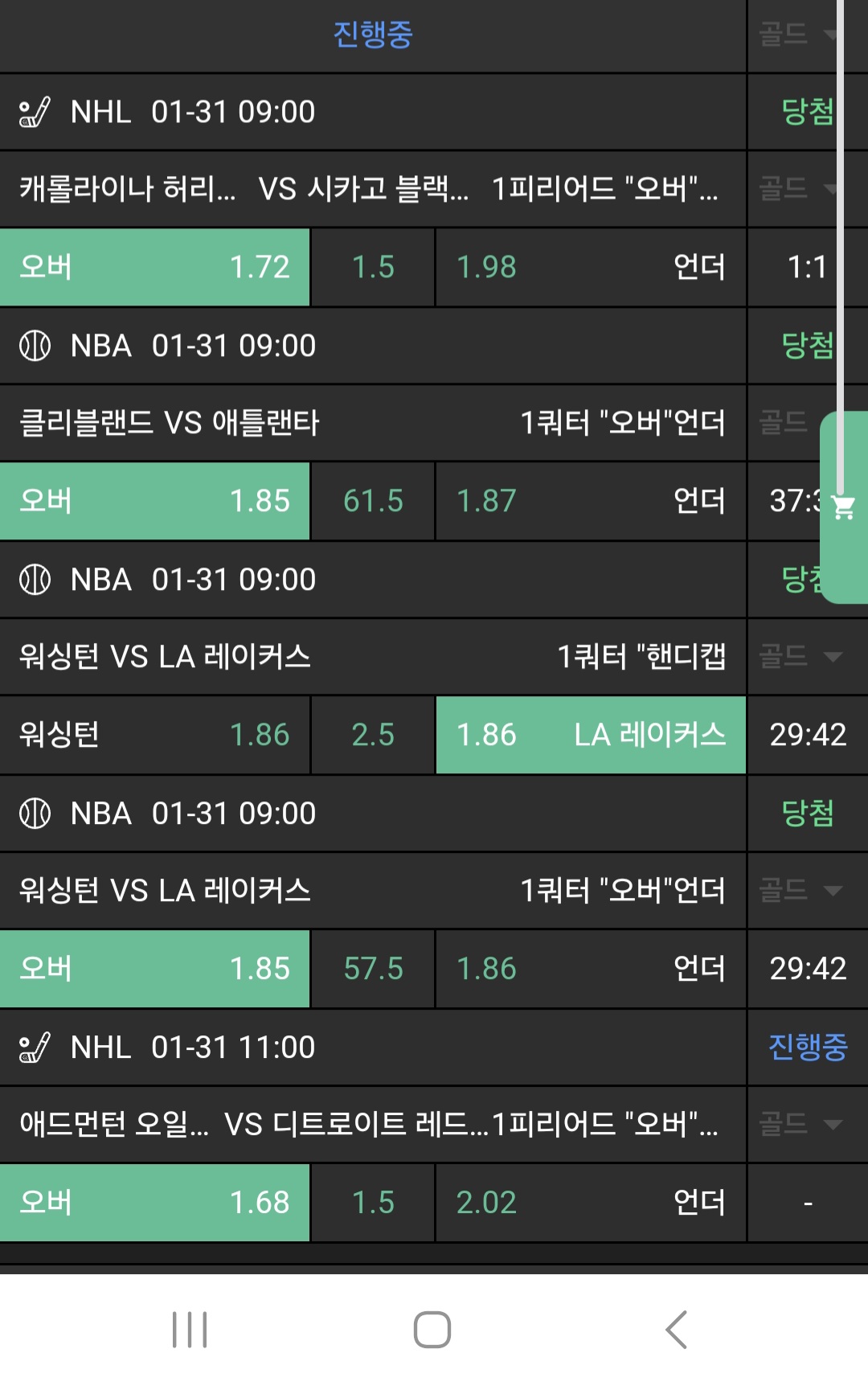Select 오버 1.85 on the 57.5 line

click(x=154, y=969)
